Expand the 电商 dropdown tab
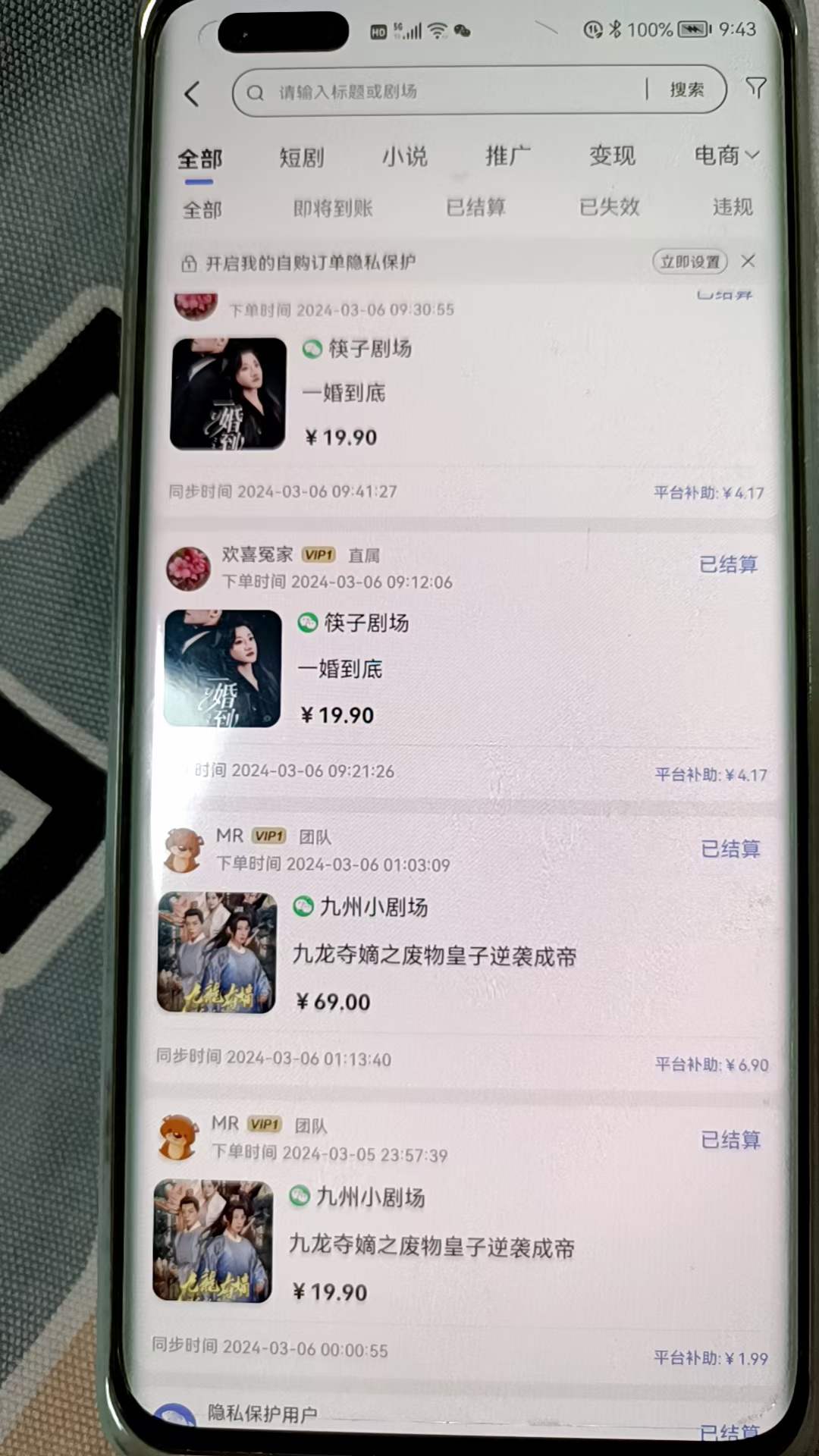This screenshot has height=1456, width=819. [x=724, y=155]
